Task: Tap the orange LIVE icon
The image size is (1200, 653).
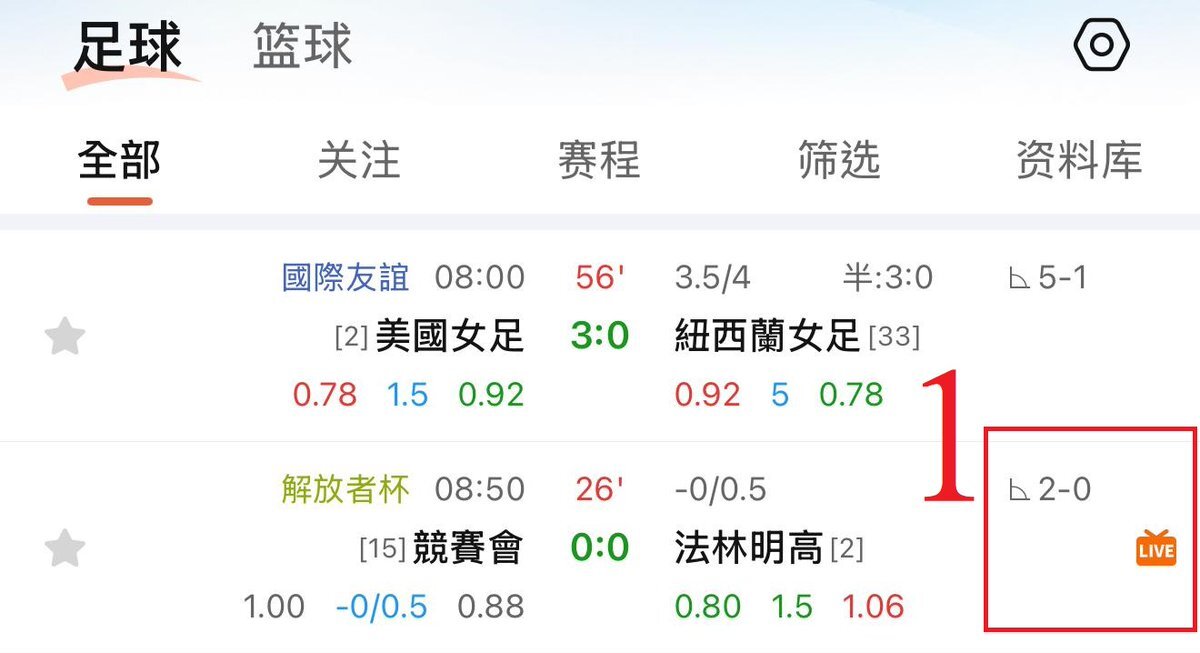Action: click(1156, 550)
